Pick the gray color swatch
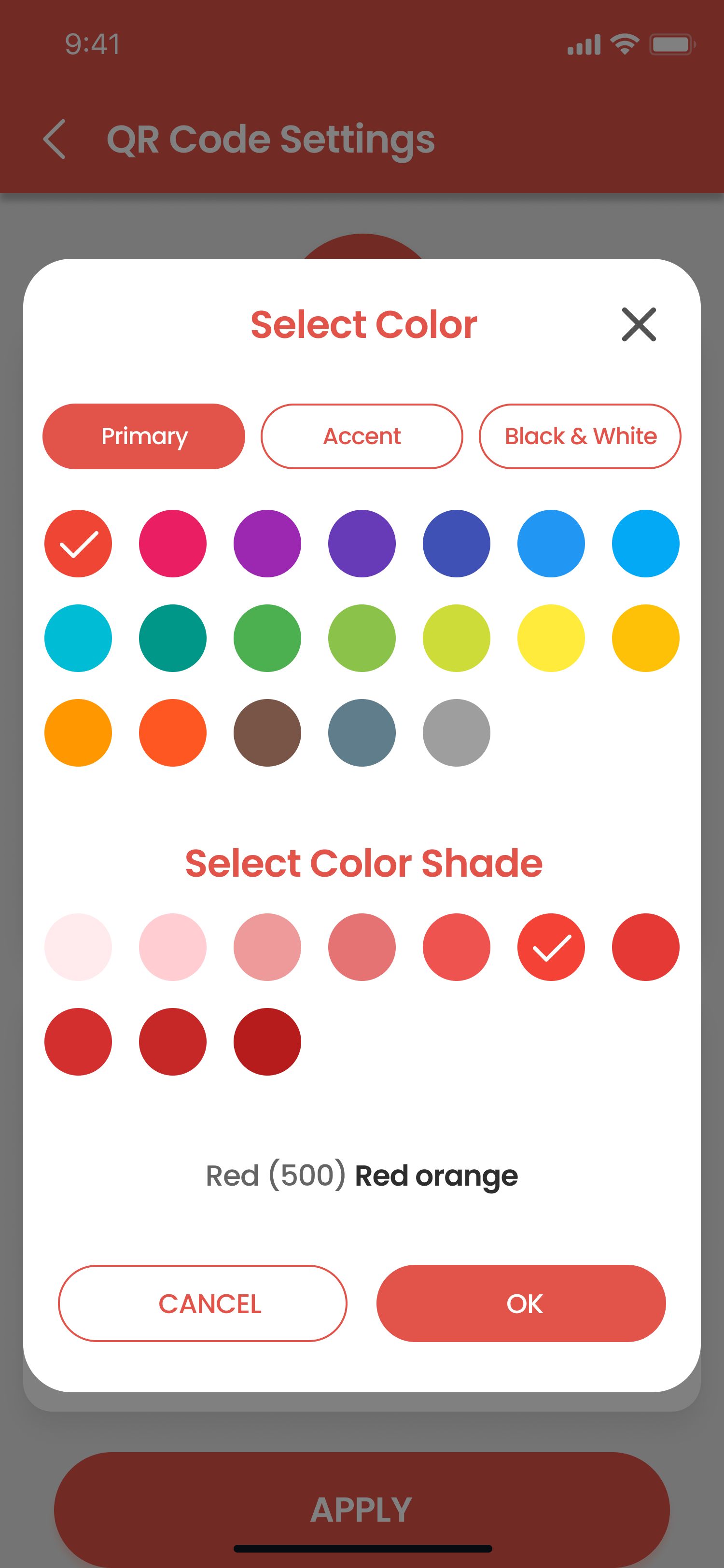Viewport: 724px width, 1568px height. (x=456, y=732)
